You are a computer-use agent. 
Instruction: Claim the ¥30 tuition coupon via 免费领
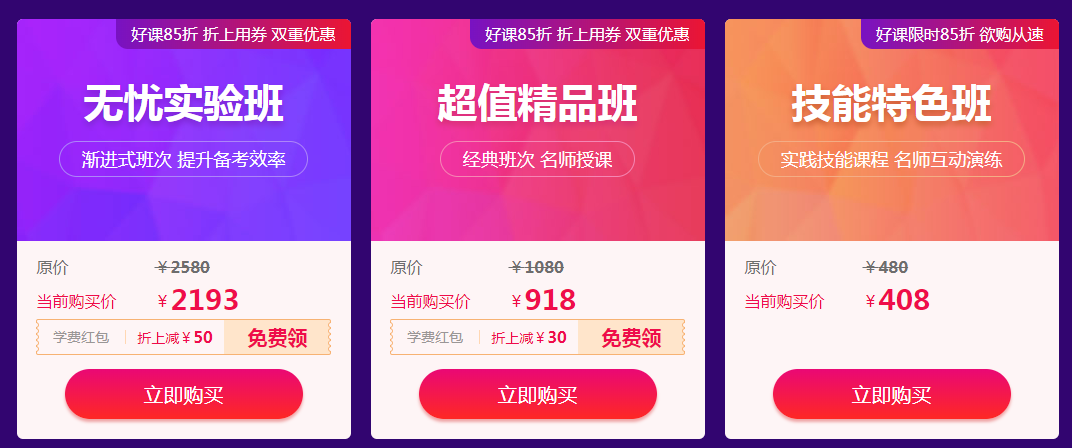pyautogui.click(x=631, y=338)
